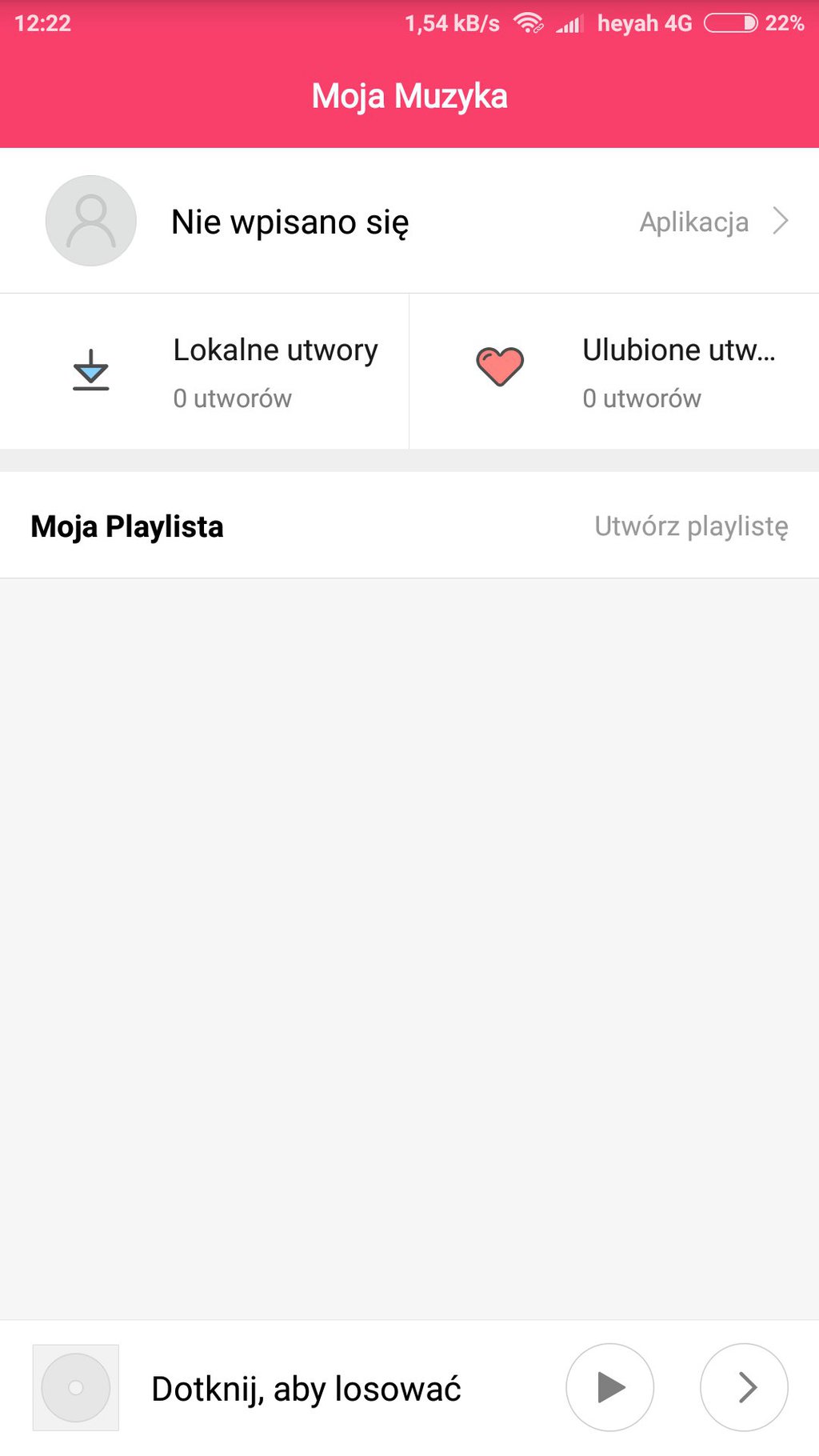This screenshot has width=819, height=1456.
Task: Open Ulubione utwory favorites
Action: click(614, 371)
